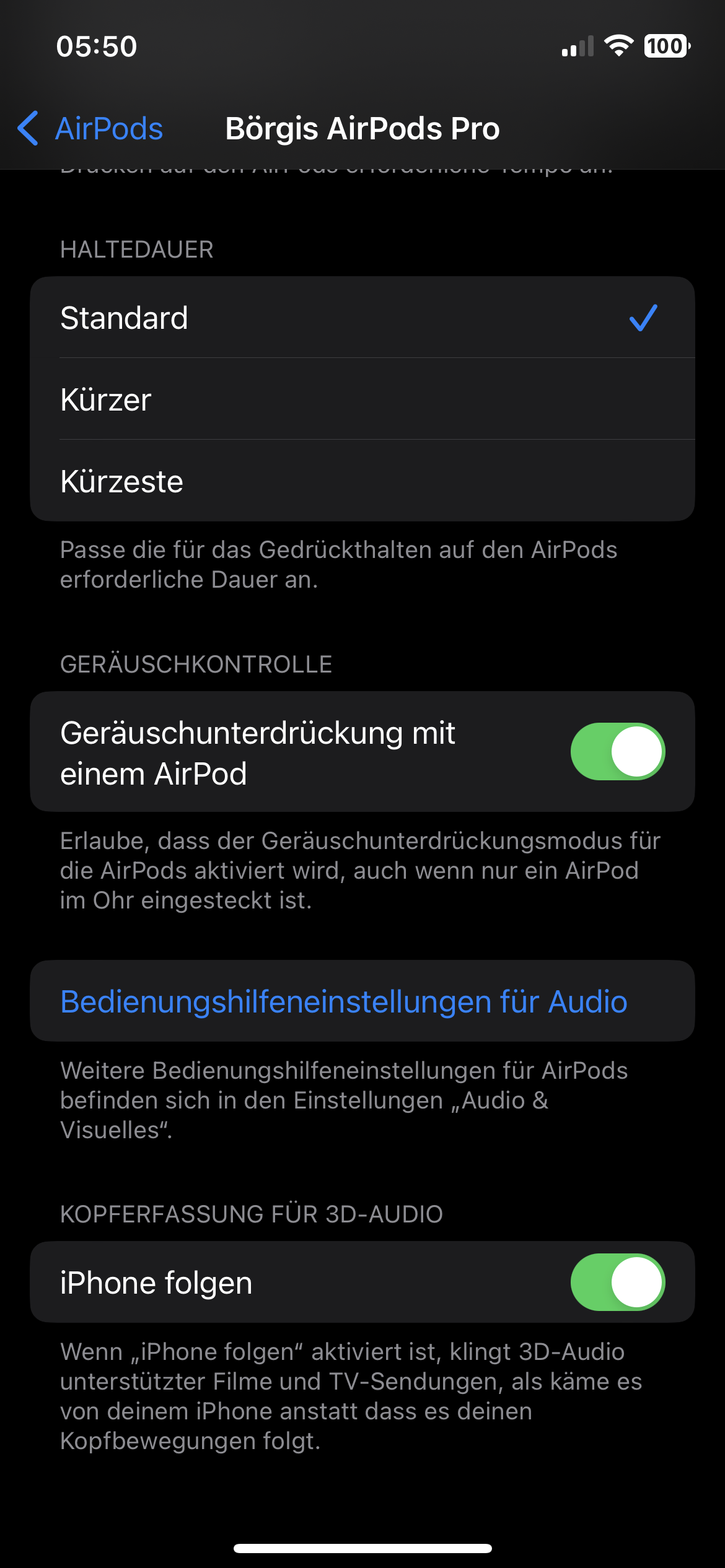Select Standard hold duration
Screen dimensions: 725x1568
(362, 318)
